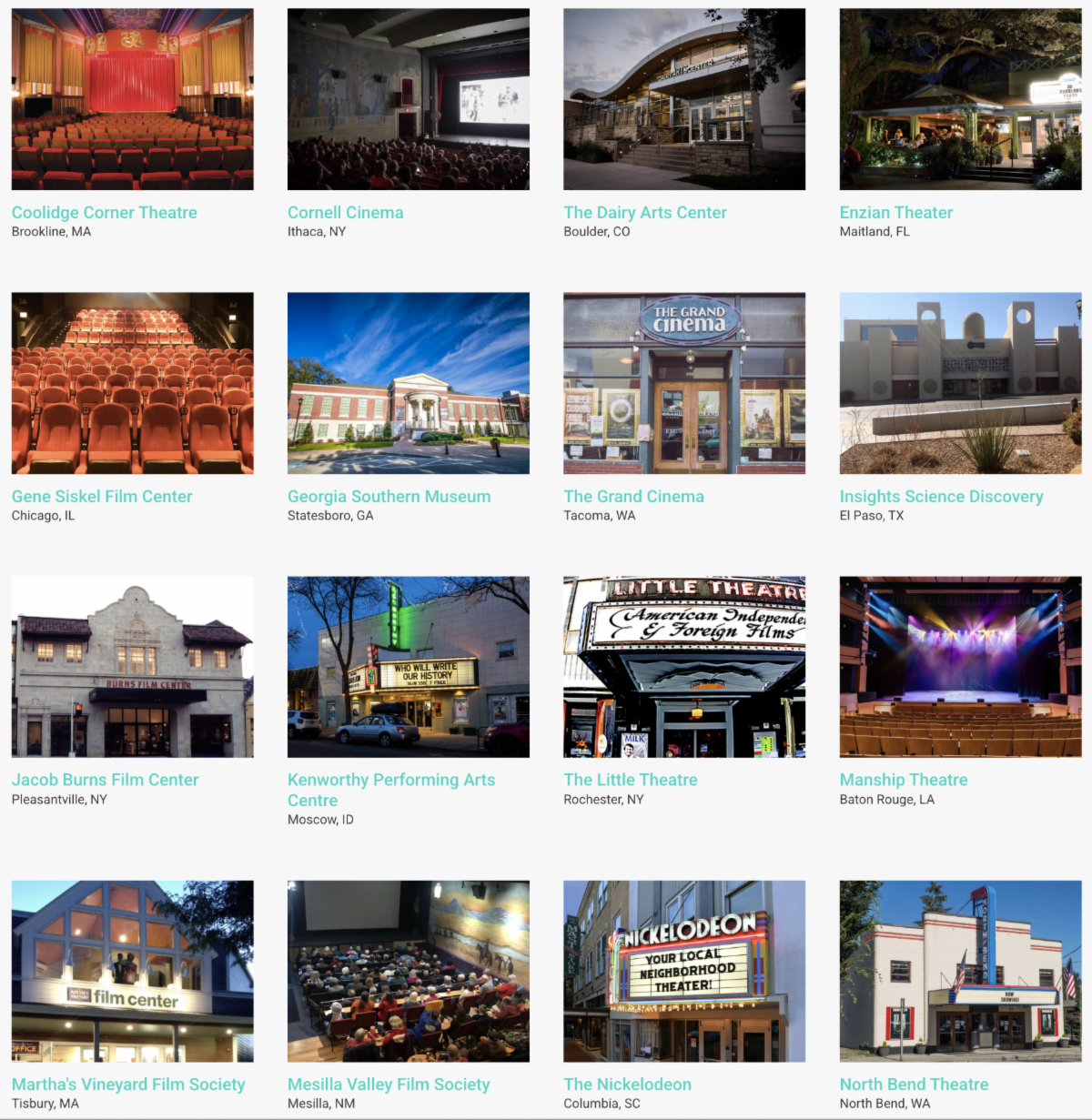Open the Gene Siskel Film Center link
This screenshot has width=1092, height=1120.
[102, 496]
